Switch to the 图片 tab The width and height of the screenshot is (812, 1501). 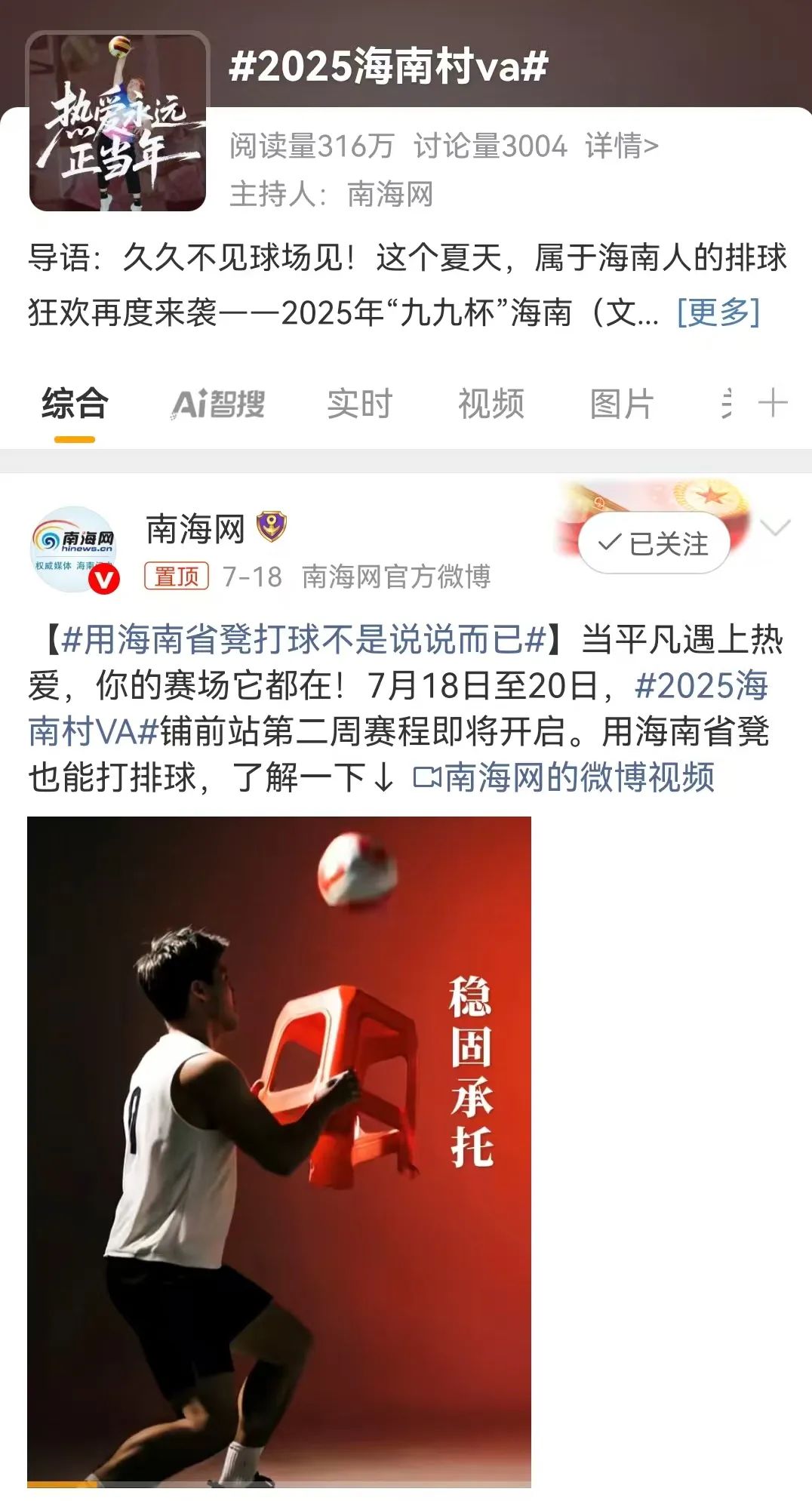pos(621,404)
